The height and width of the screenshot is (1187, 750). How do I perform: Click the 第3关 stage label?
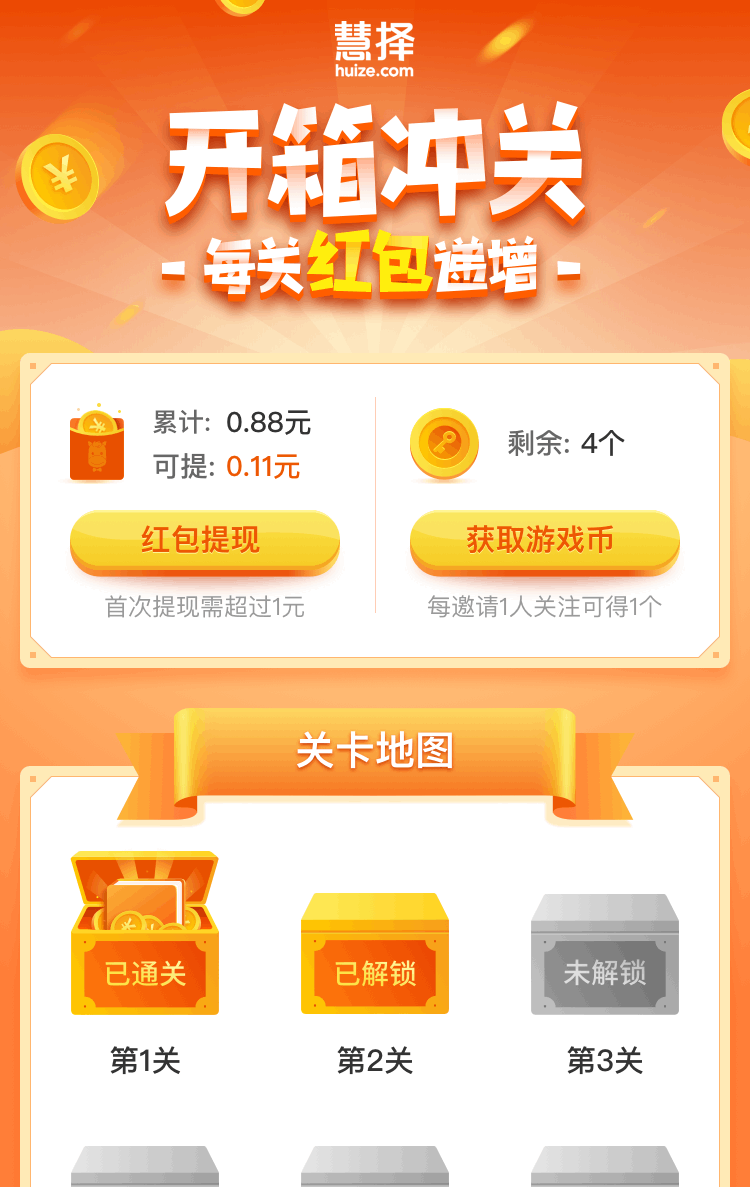tap(605, 1058)
